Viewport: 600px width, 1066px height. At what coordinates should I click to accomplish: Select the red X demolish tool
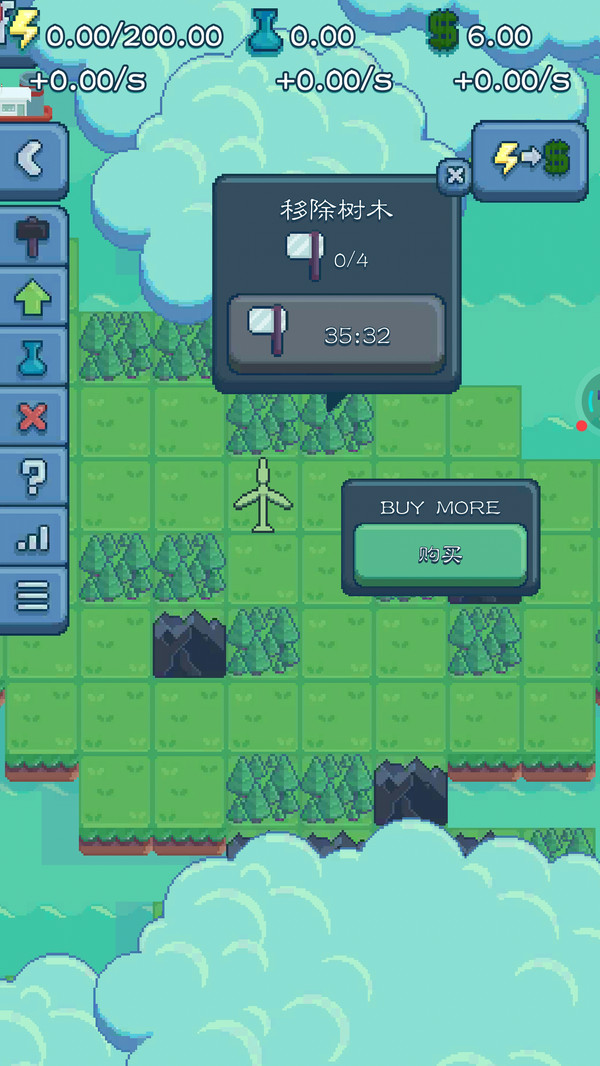pos(32,416)
